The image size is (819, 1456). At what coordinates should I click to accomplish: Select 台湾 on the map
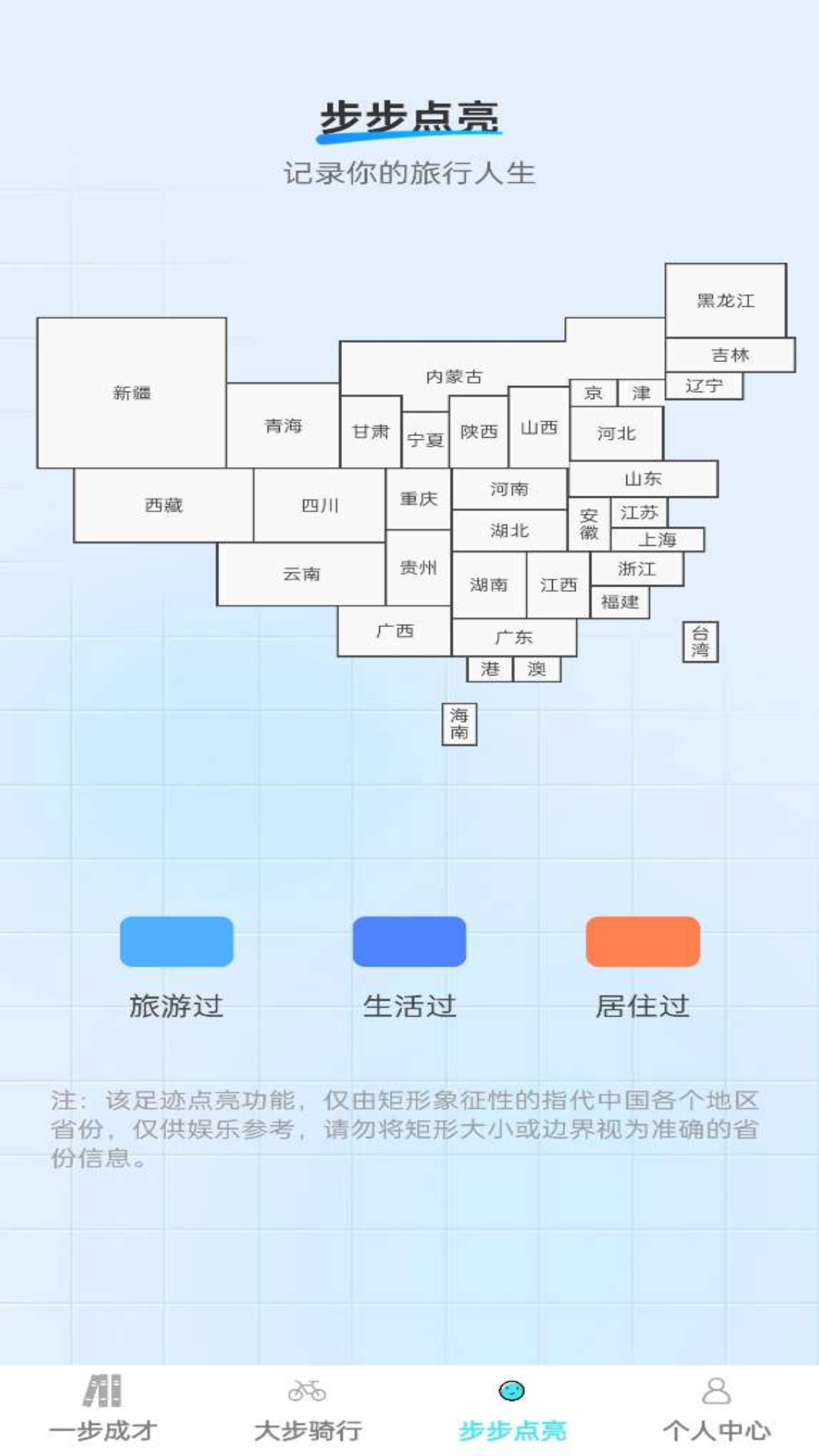[700, 642]
